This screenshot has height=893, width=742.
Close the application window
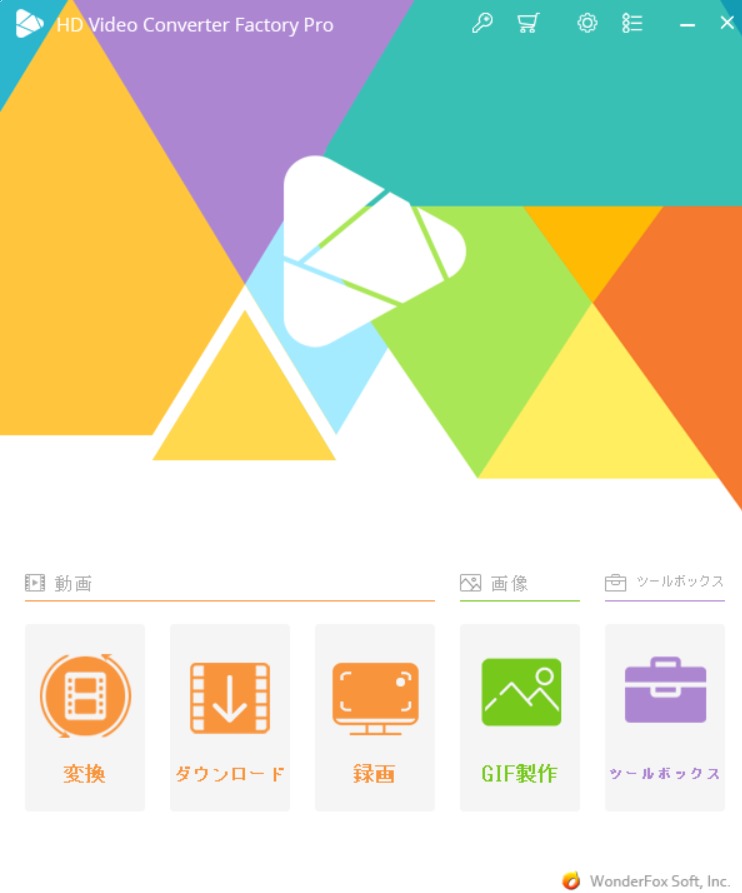(x=727, y=23)
